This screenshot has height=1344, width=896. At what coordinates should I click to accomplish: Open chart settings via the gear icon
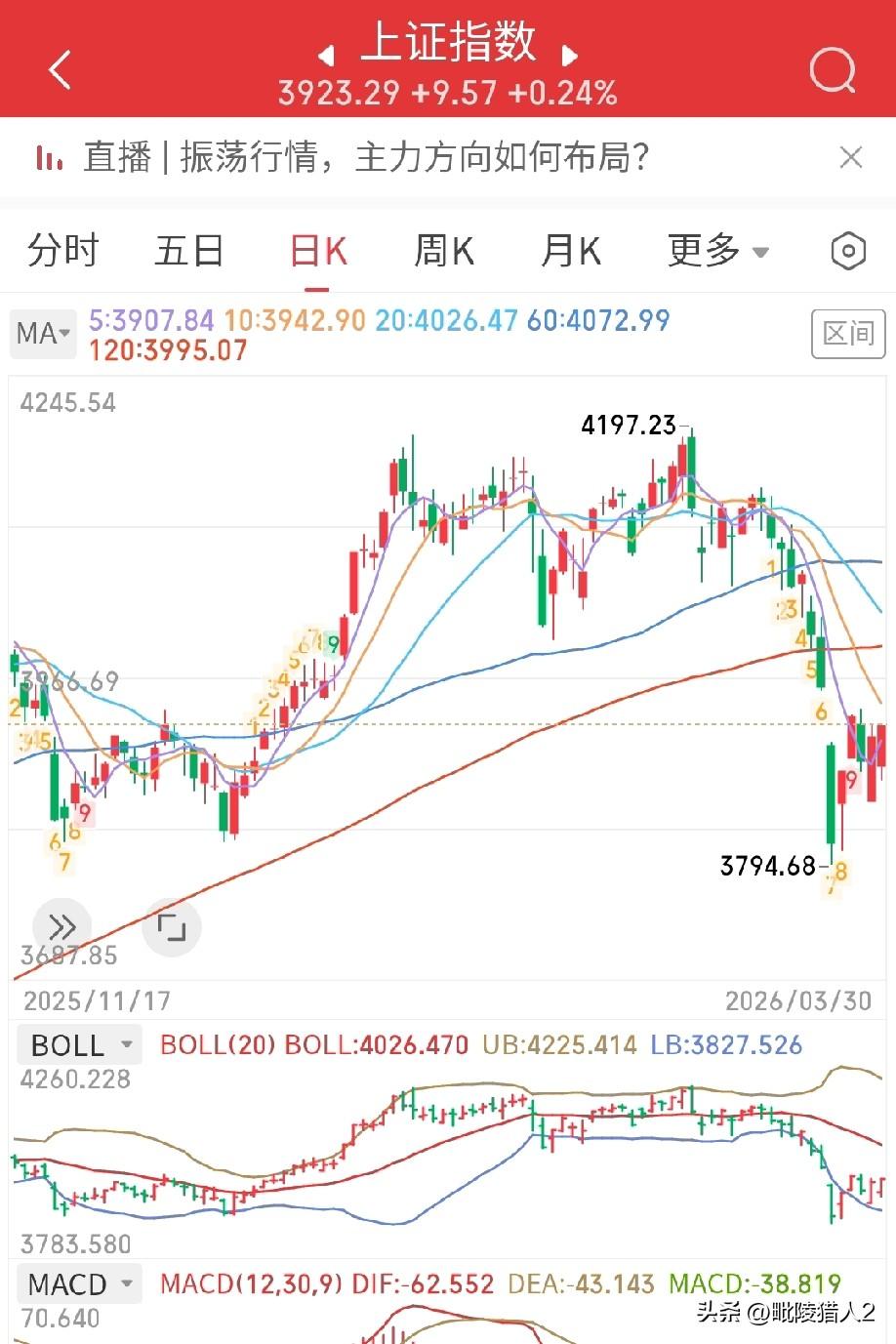[x=846, y=251]
